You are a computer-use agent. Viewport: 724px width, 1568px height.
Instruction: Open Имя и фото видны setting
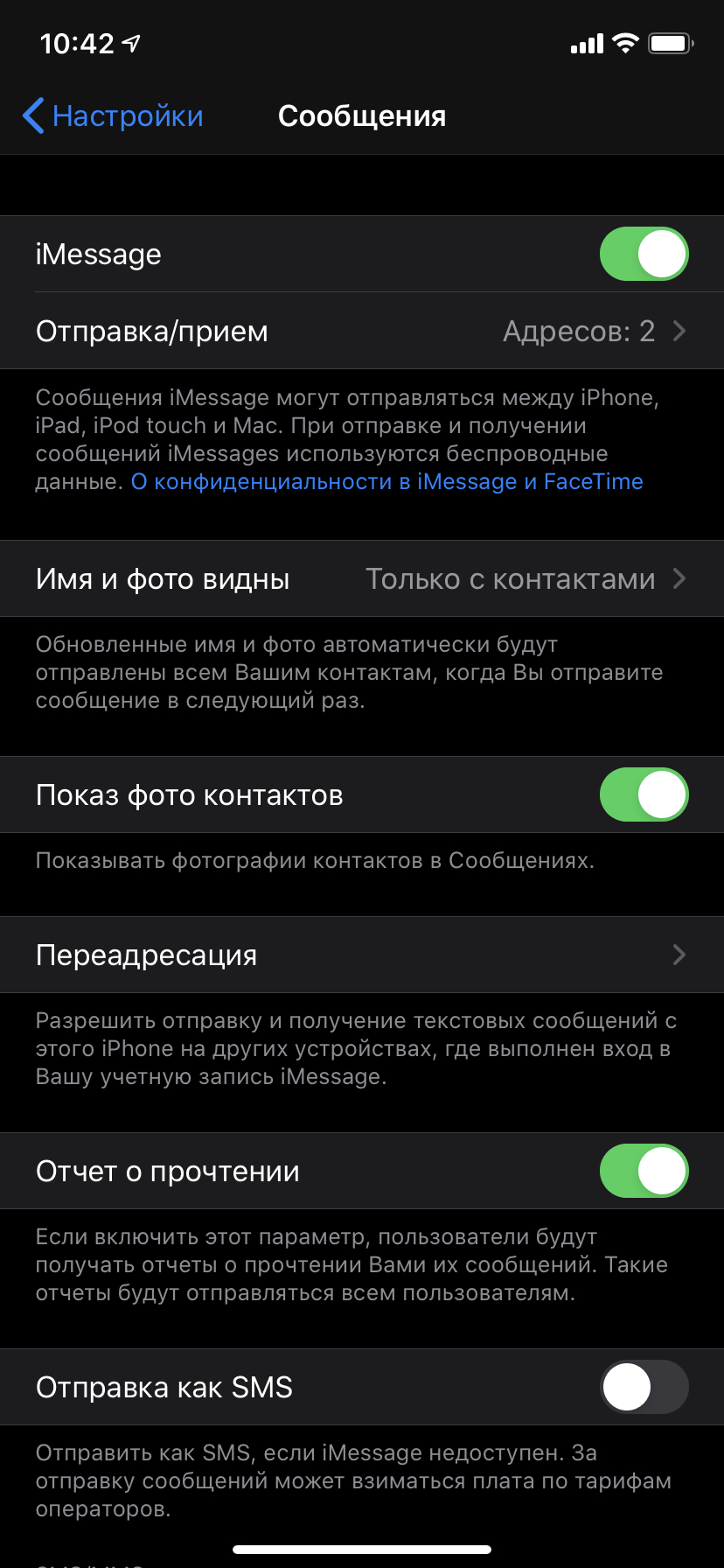tap(362, 579)
